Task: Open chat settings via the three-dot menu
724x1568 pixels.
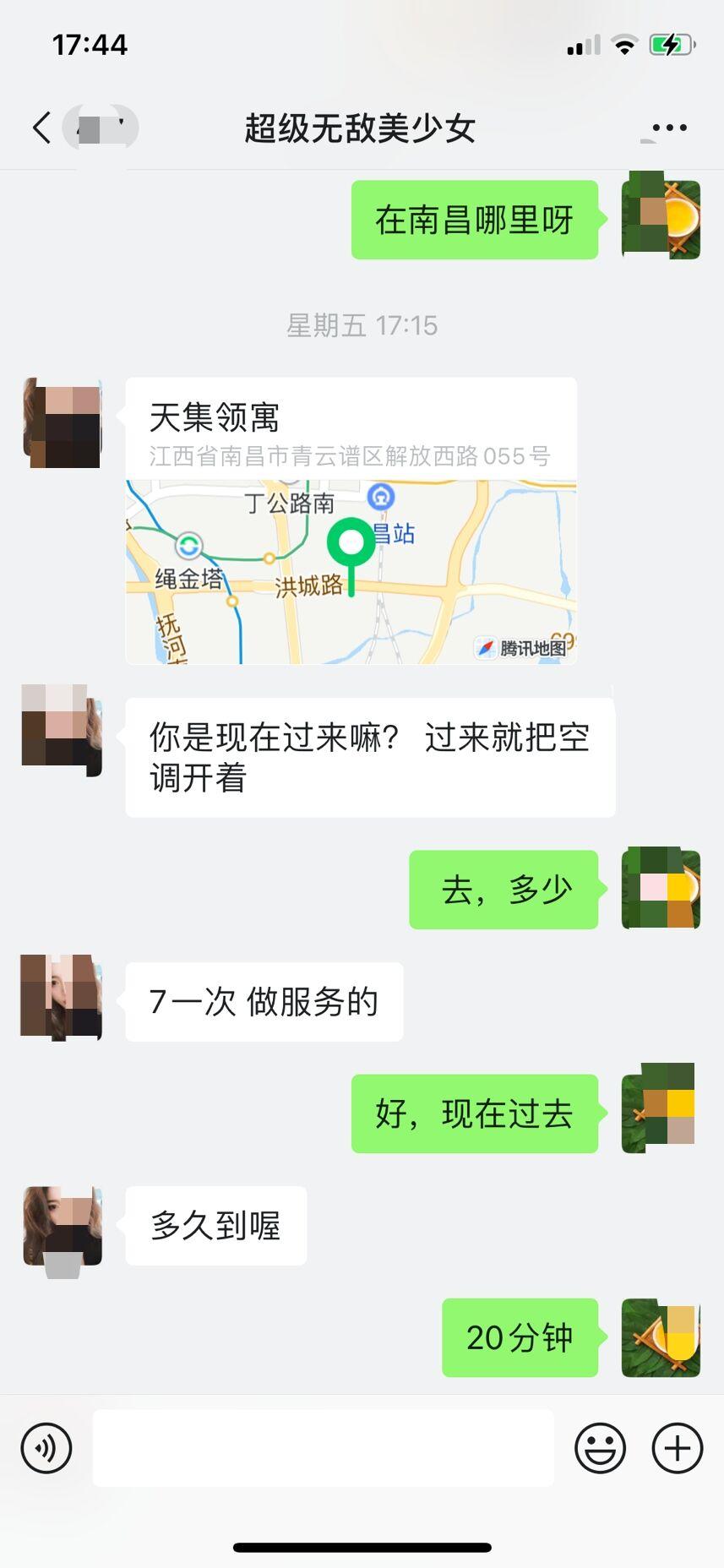Action: coord(668,128)
